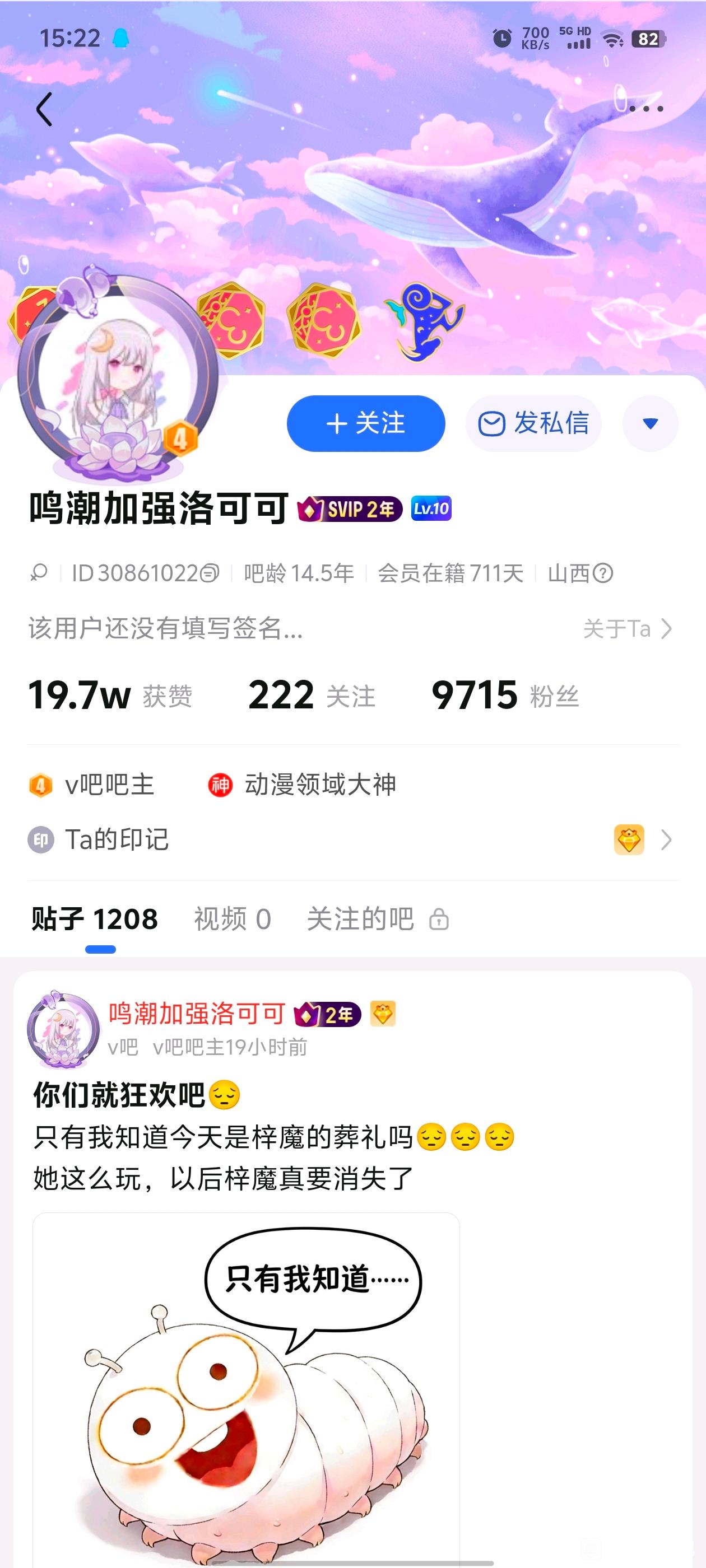View the 222 关注 following list
The image size is (706, 1568).
click(312, 695)
